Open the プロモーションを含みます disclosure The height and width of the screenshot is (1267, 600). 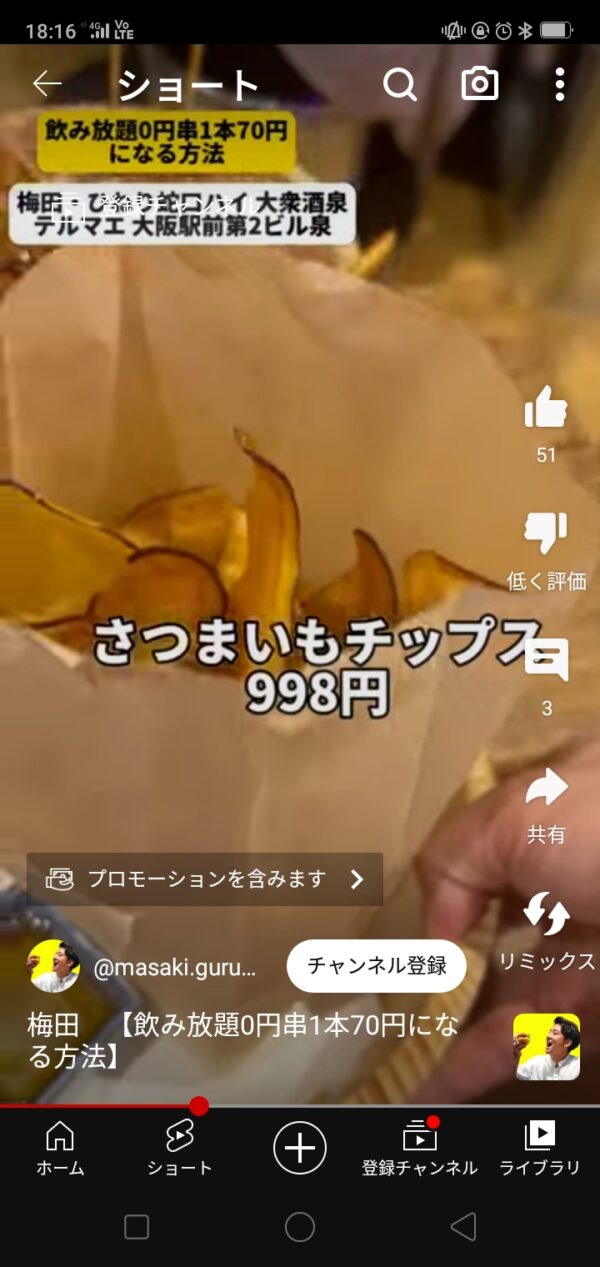(205, 879)
